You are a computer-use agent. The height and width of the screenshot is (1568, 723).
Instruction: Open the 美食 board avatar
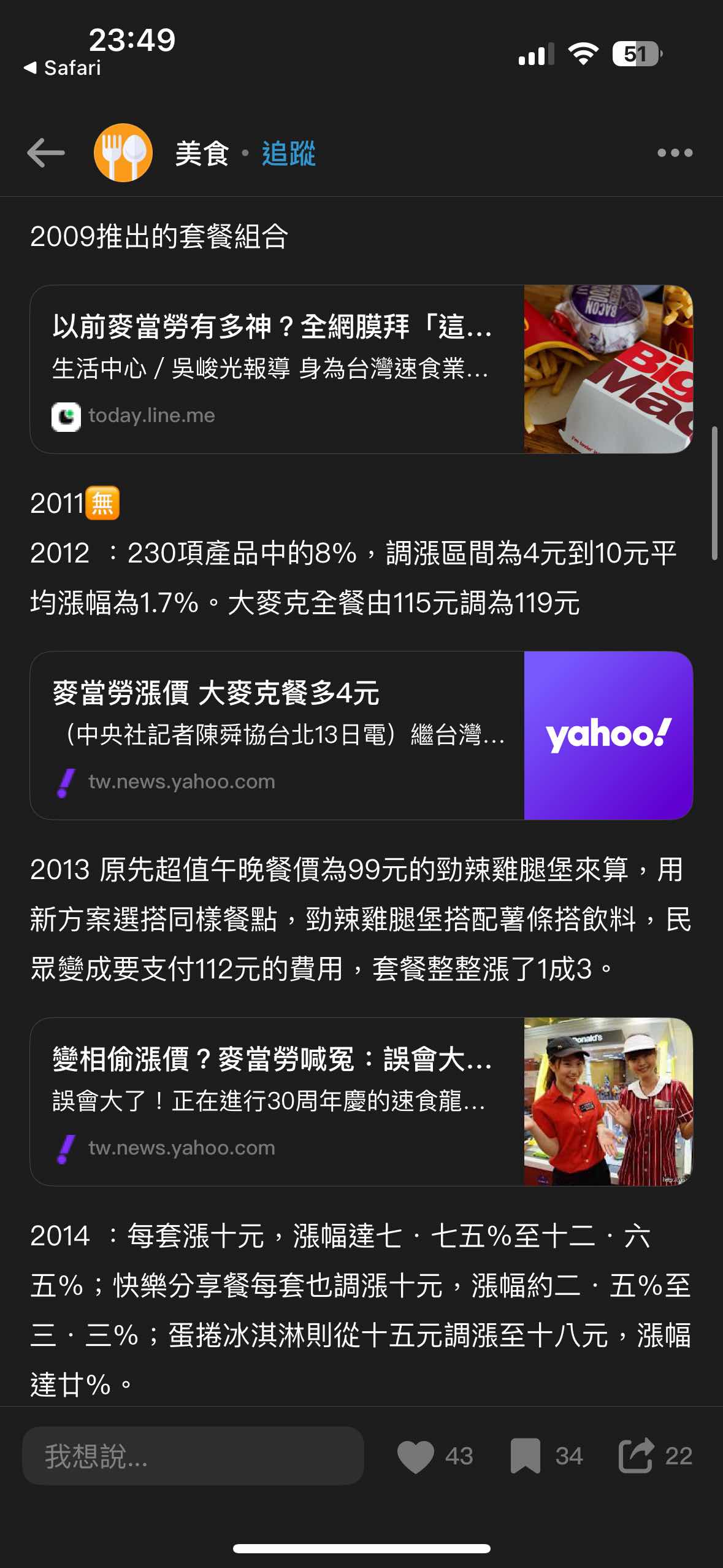click(x=123, y=153)
